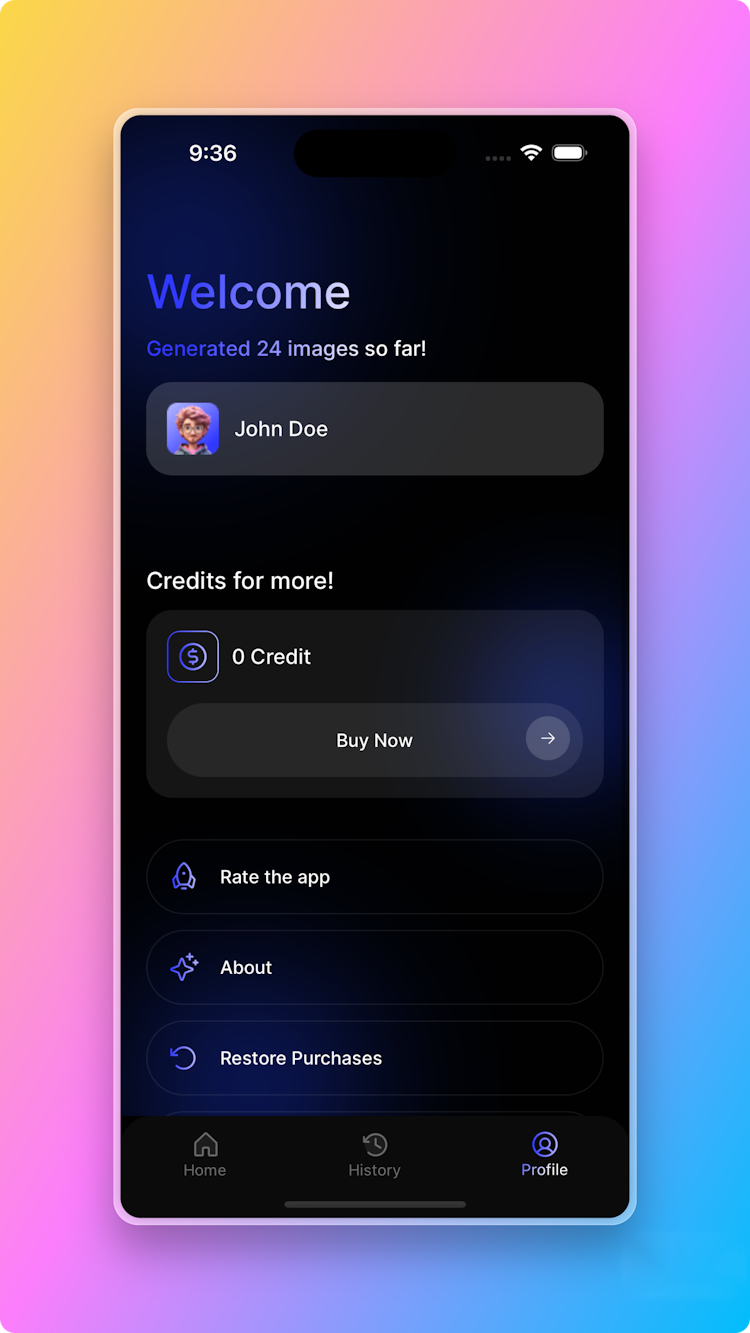Open the John Doe profile card
This screenshot has height=1333, width=750.
[x=375, y=429]
